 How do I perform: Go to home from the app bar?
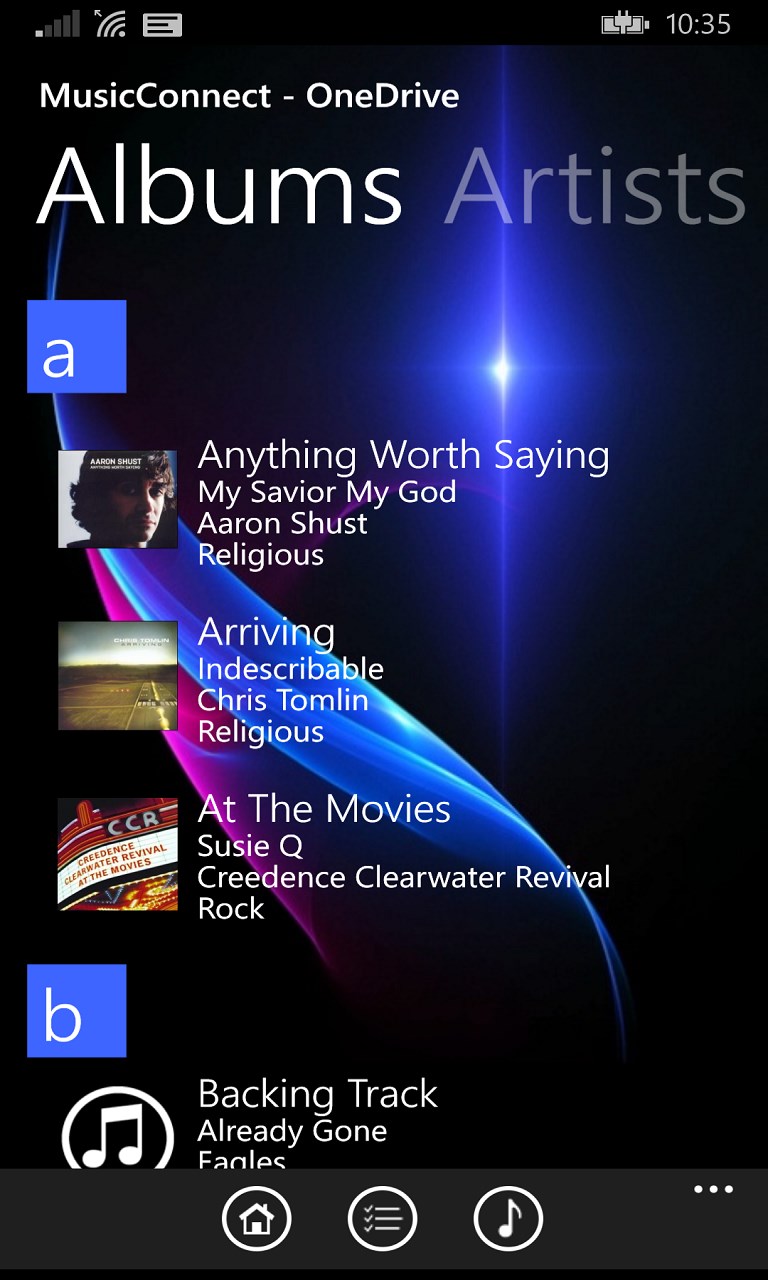pos(257,1218)
